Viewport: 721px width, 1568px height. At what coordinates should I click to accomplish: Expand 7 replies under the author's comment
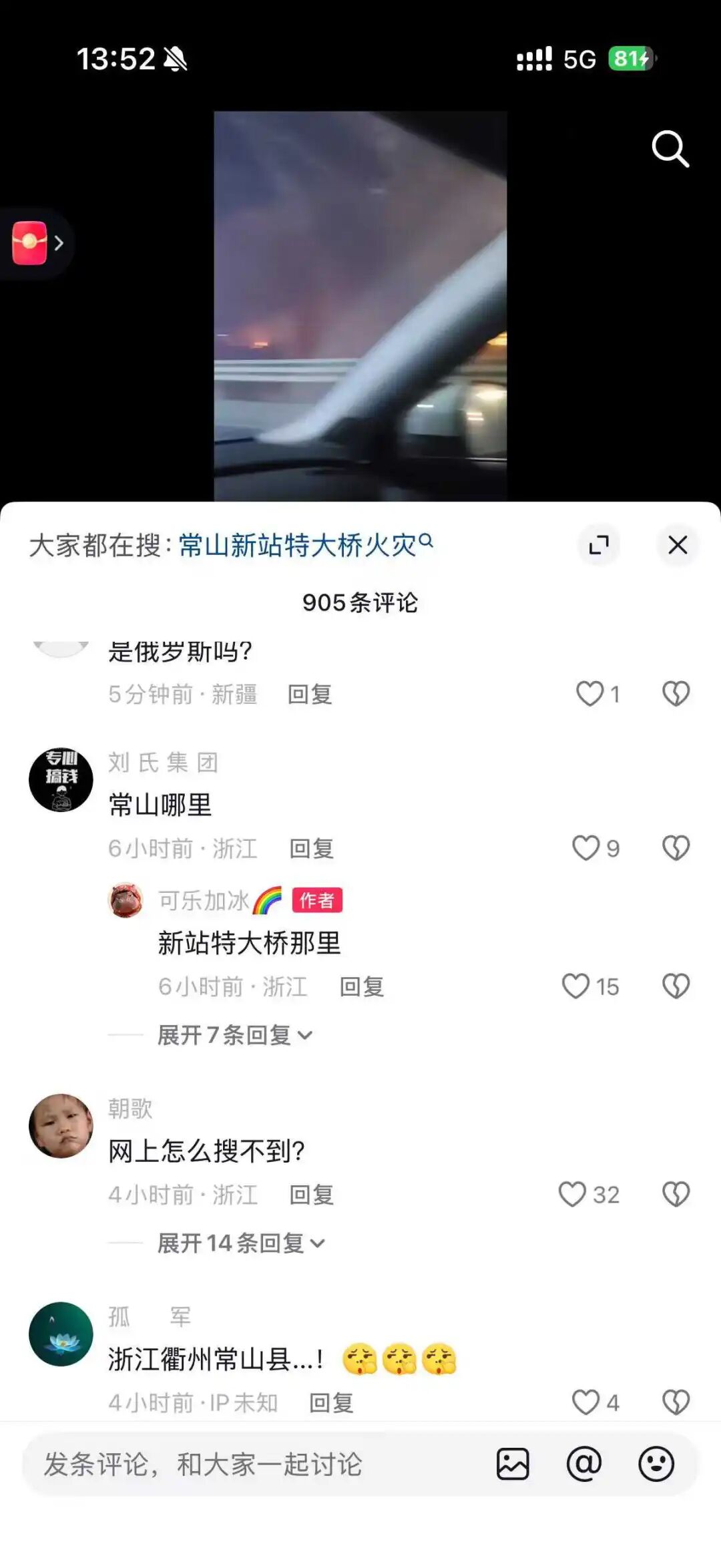(234, 1035)
